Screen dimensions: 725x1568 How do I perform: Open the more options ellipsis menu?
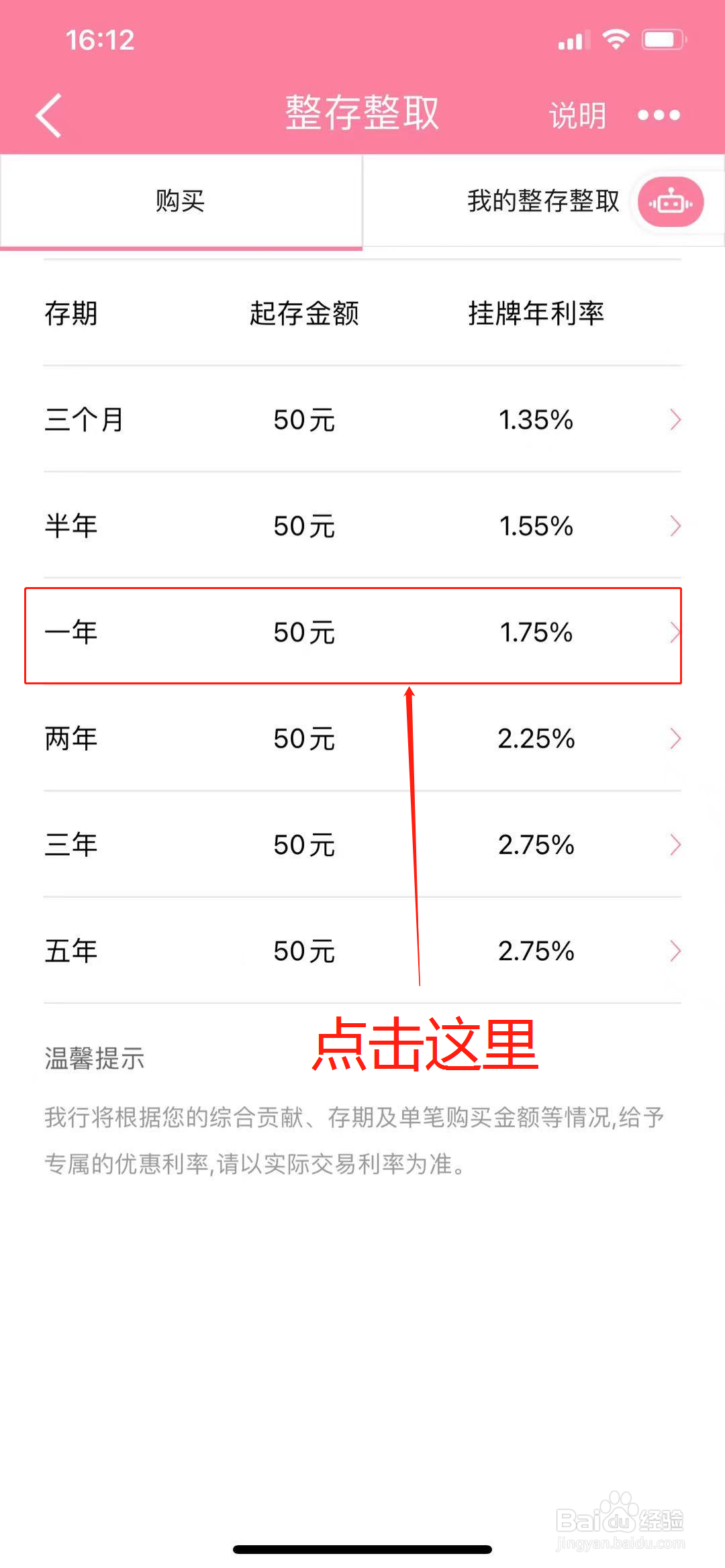click(x=658, y=115)
